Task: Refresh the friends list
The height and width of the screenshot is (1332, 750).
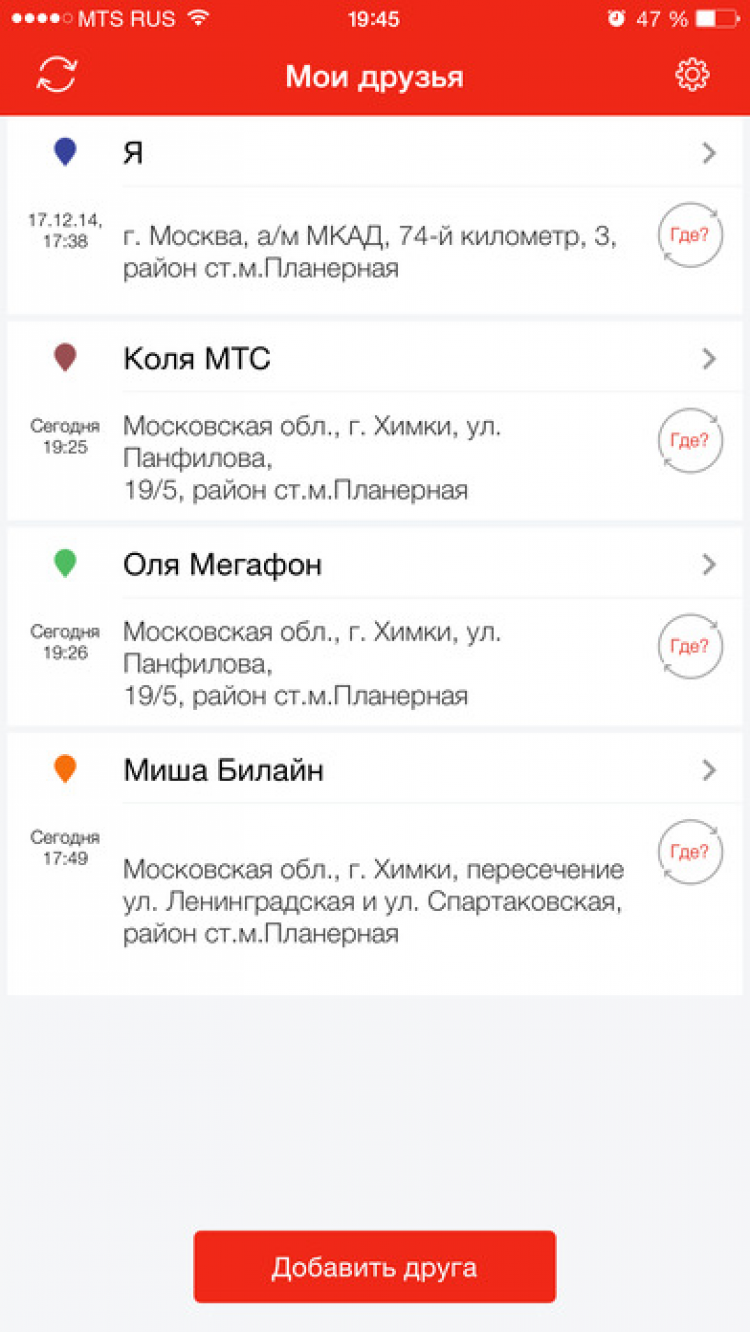Action: pos(57,75)
